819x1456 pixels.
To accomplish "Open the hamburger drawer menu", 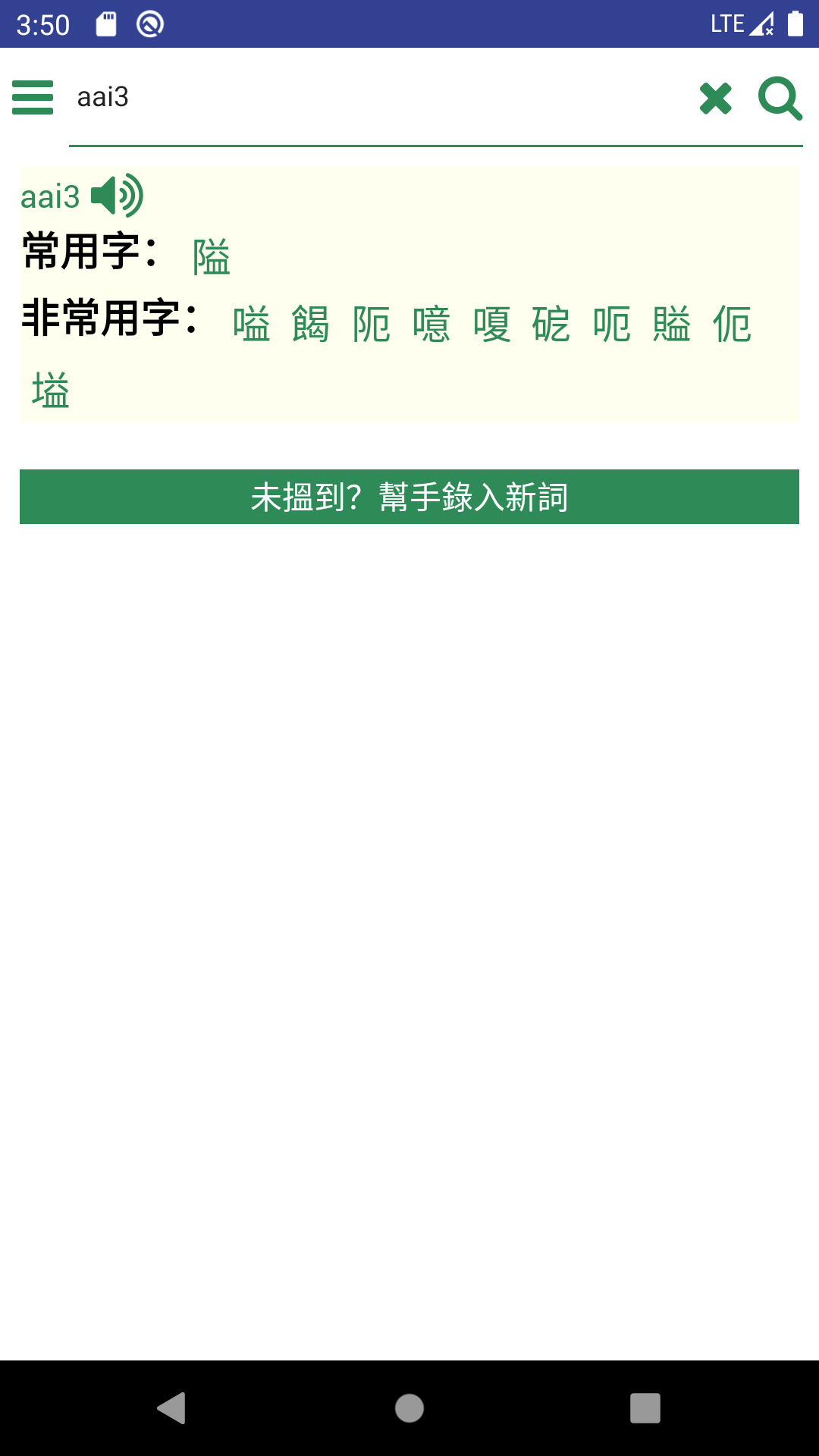I will coord(33,98).
